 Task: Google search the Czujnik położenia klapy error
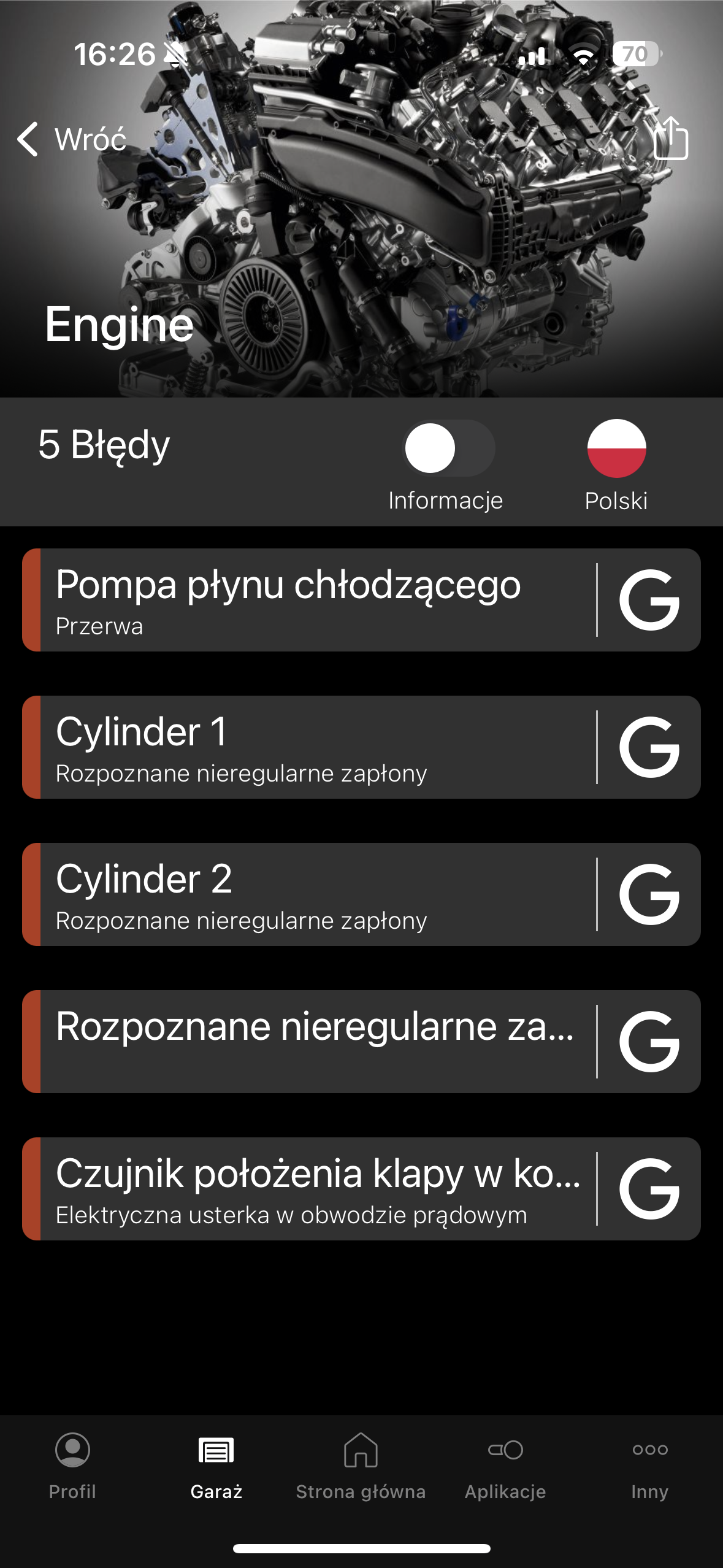pyautogui.click(x=649, y=1189)
